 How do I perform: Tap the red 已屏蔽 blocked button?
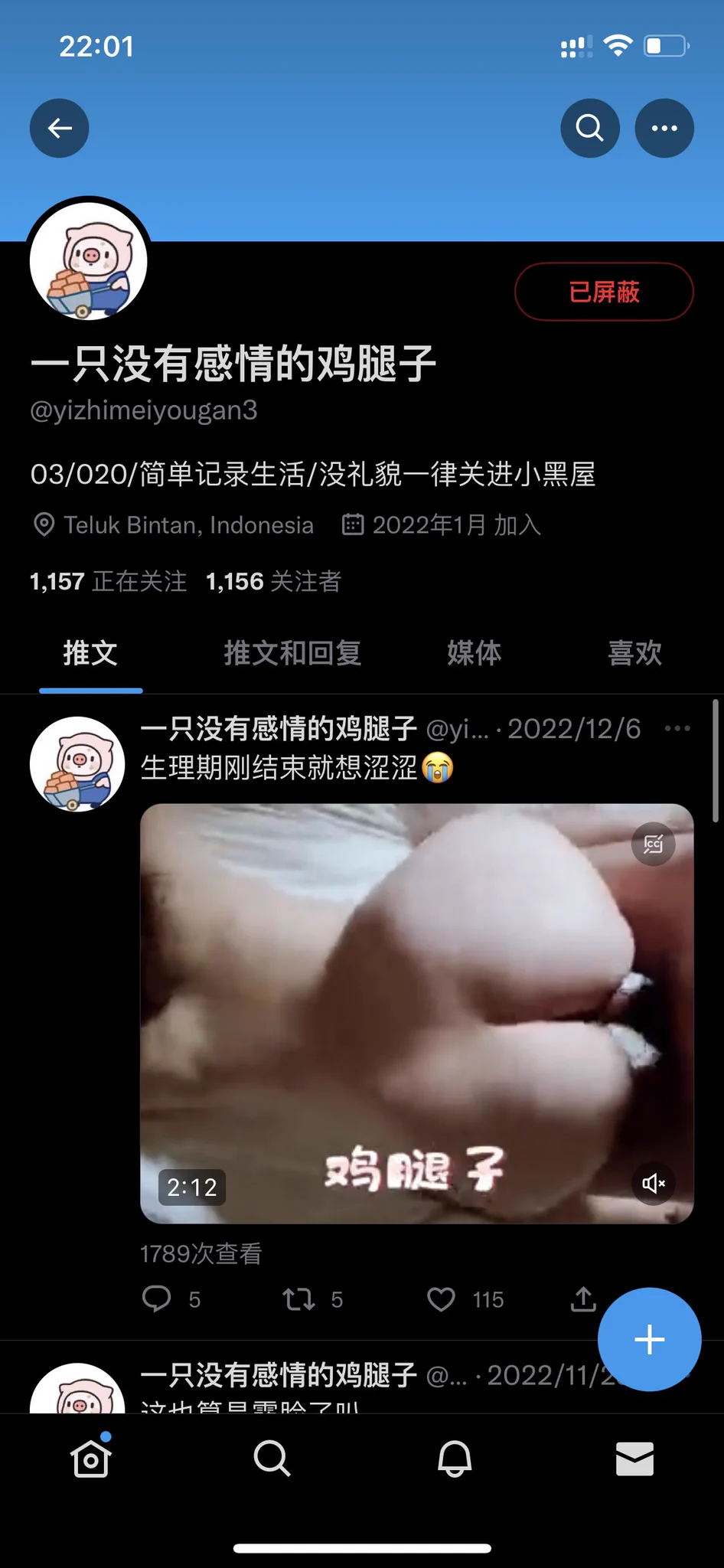(x=604, y=292)
